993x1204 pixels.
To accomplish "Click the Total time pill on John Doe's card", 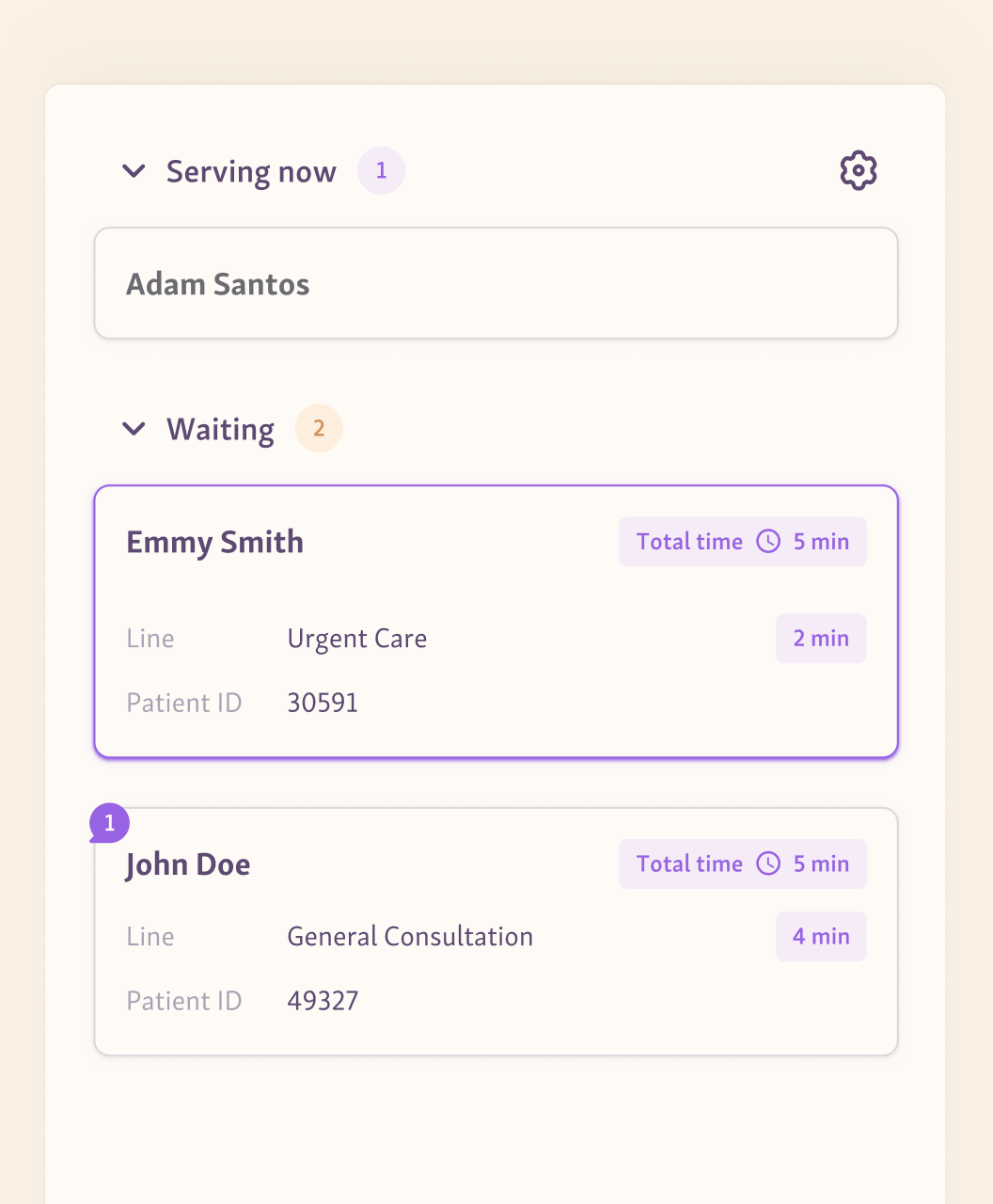I will [x=742, y=863].
